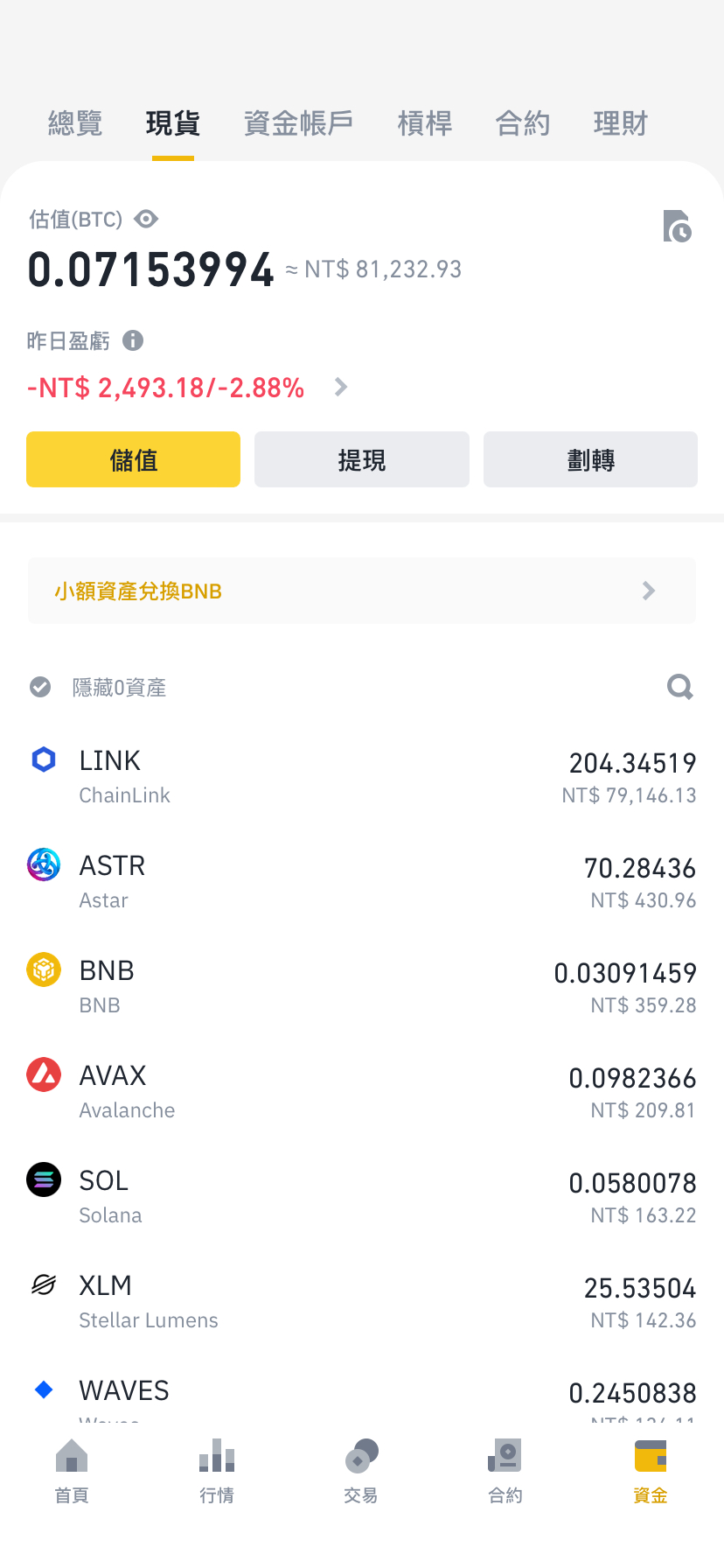Viewport: 724px width, 1568px height.
Task: View the SOL Solana holding
Action: 362,1197
